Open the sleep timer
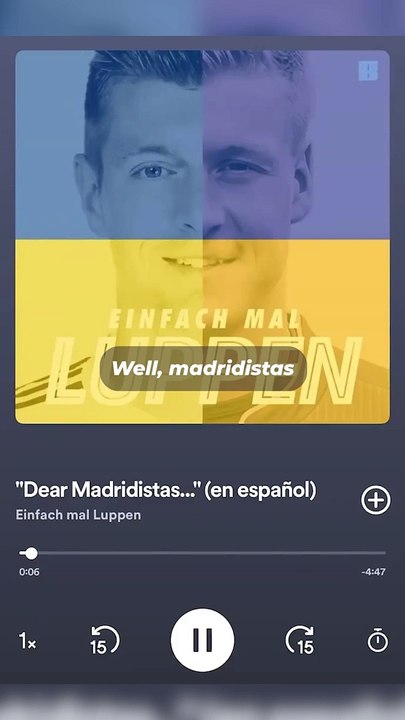Screen dimensions: 405x720 (x=377, y=640)
